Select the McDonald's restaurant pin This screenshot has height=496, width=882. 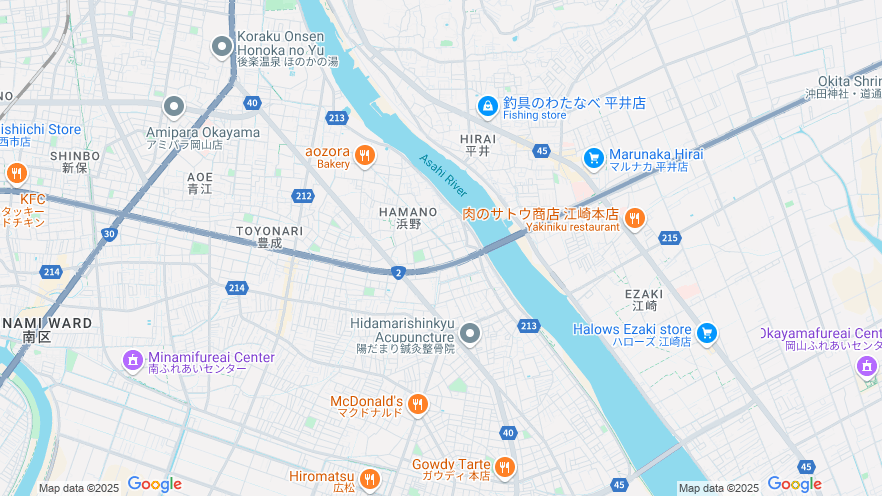click(x=418, y=405)
